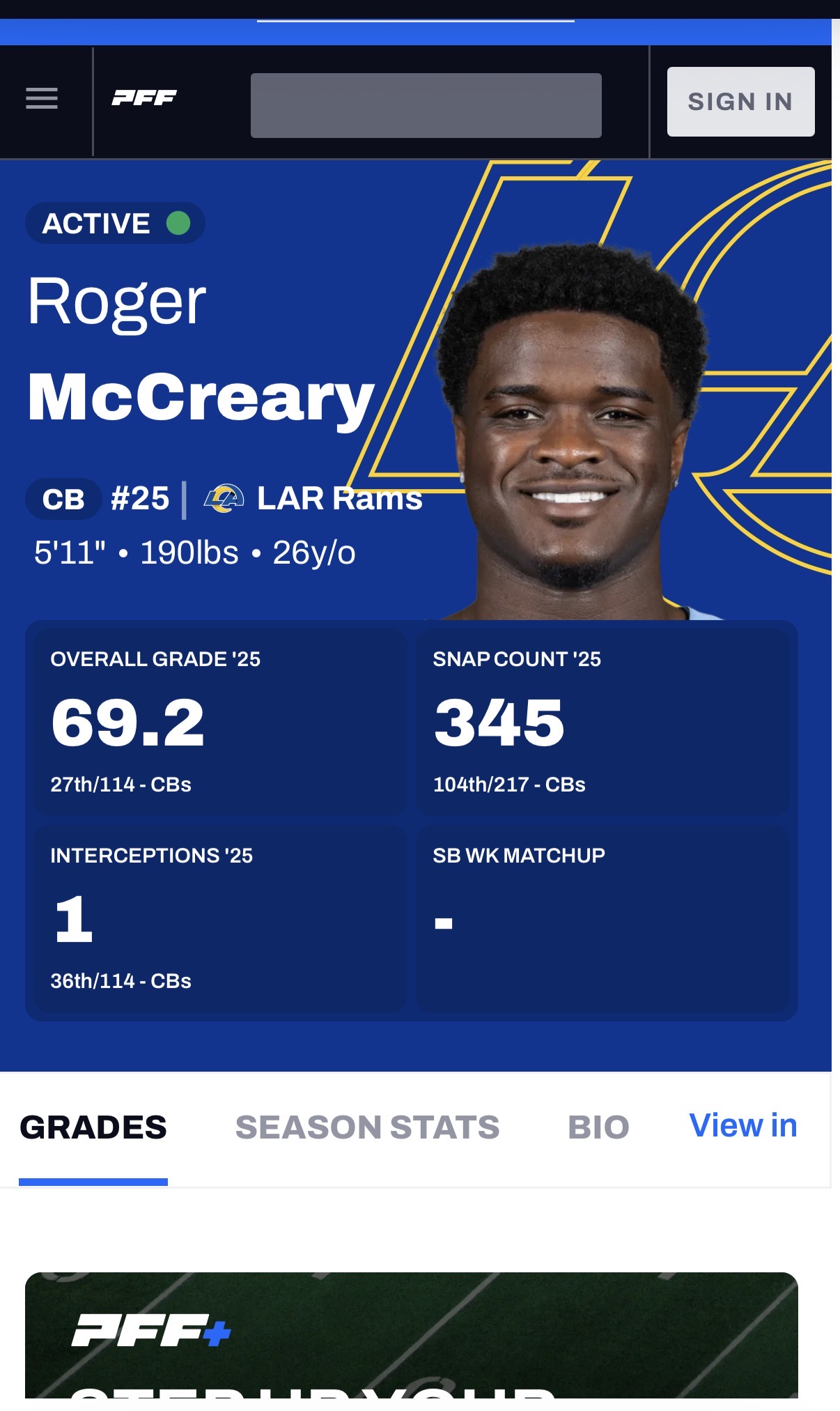Tap the Sign In button
This screenshot has height=1411, width=840.
point(740,102)
